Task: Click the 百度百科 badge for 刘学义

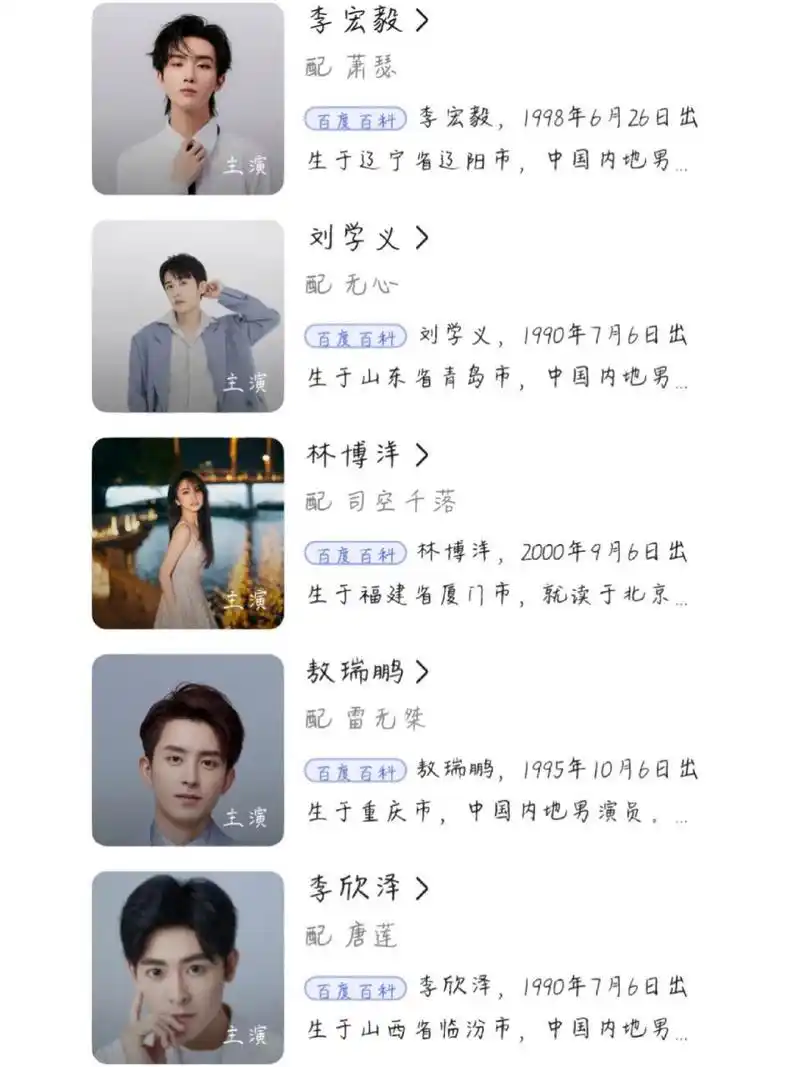Action: pos(356,336)
